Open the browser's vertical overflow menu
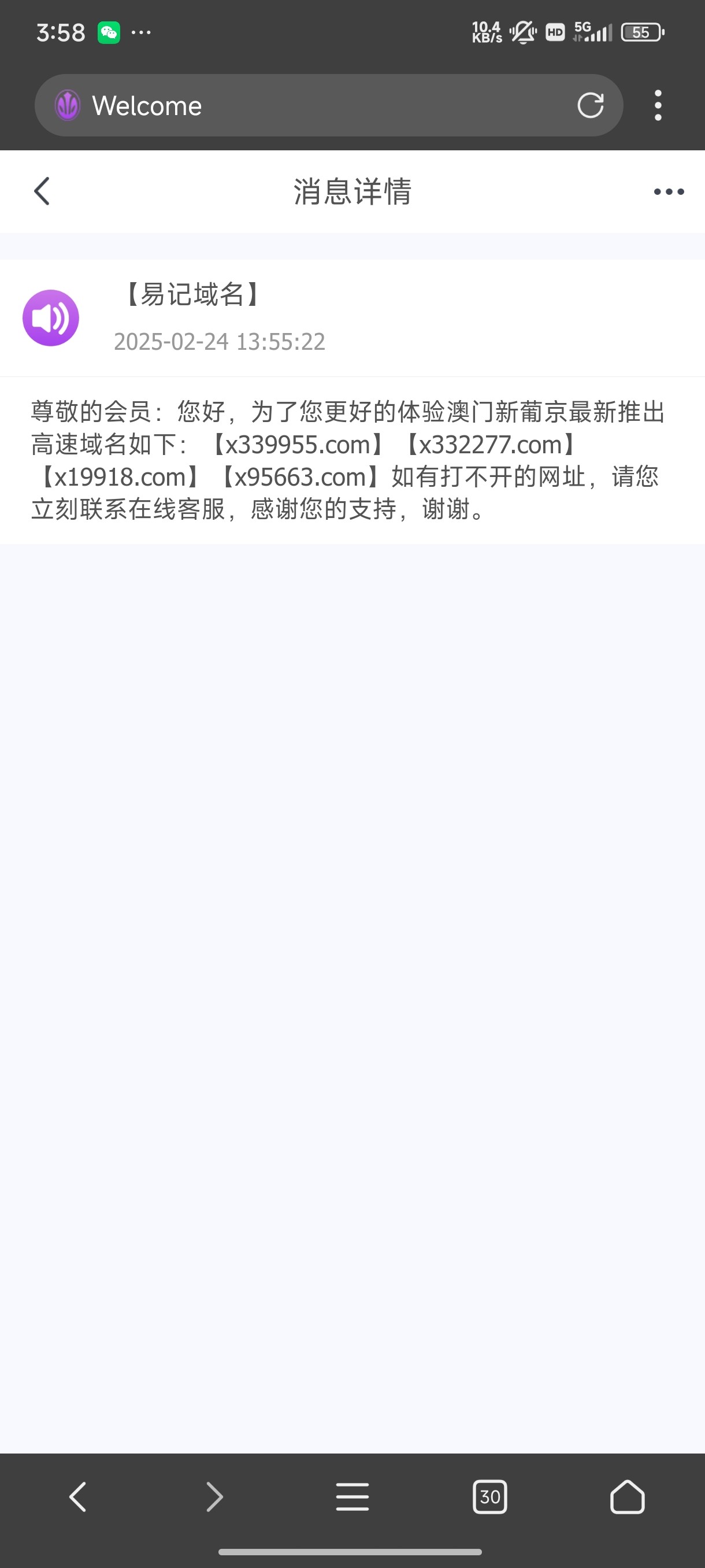The height and width of the screenshot is (1568, 705). pyautogui.click(x=658, y=105)
